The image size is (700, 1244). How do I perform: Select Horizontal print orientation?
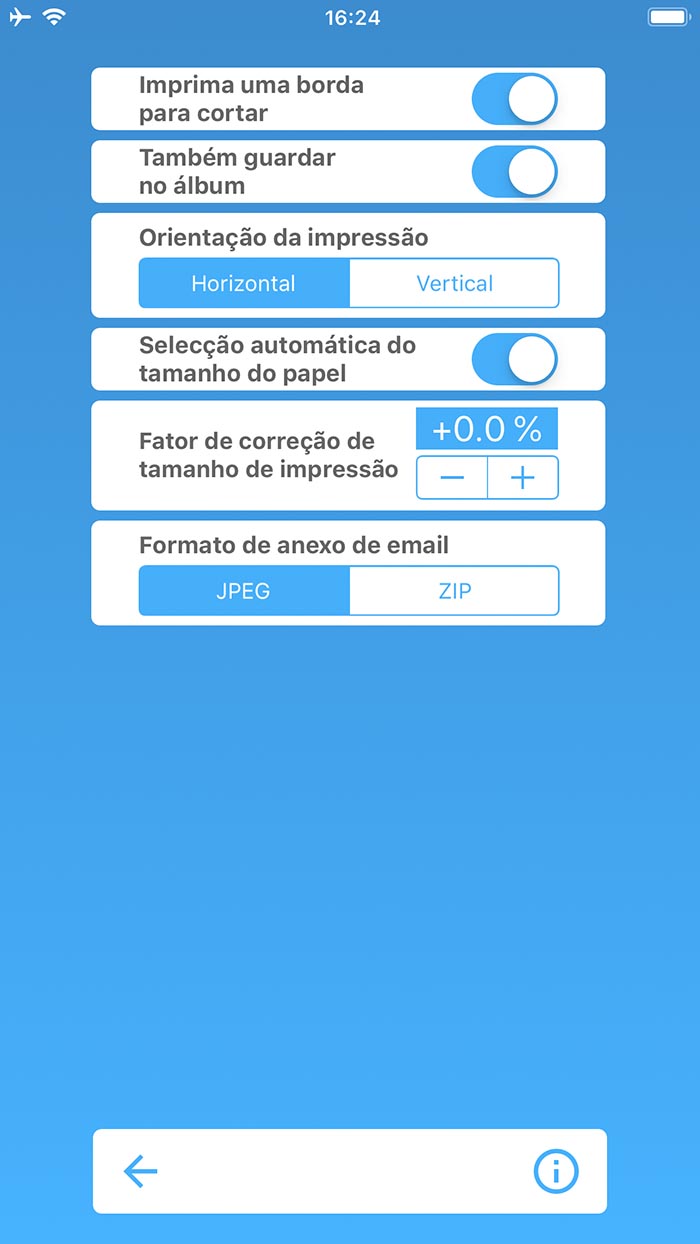click(x=244, y=283)
